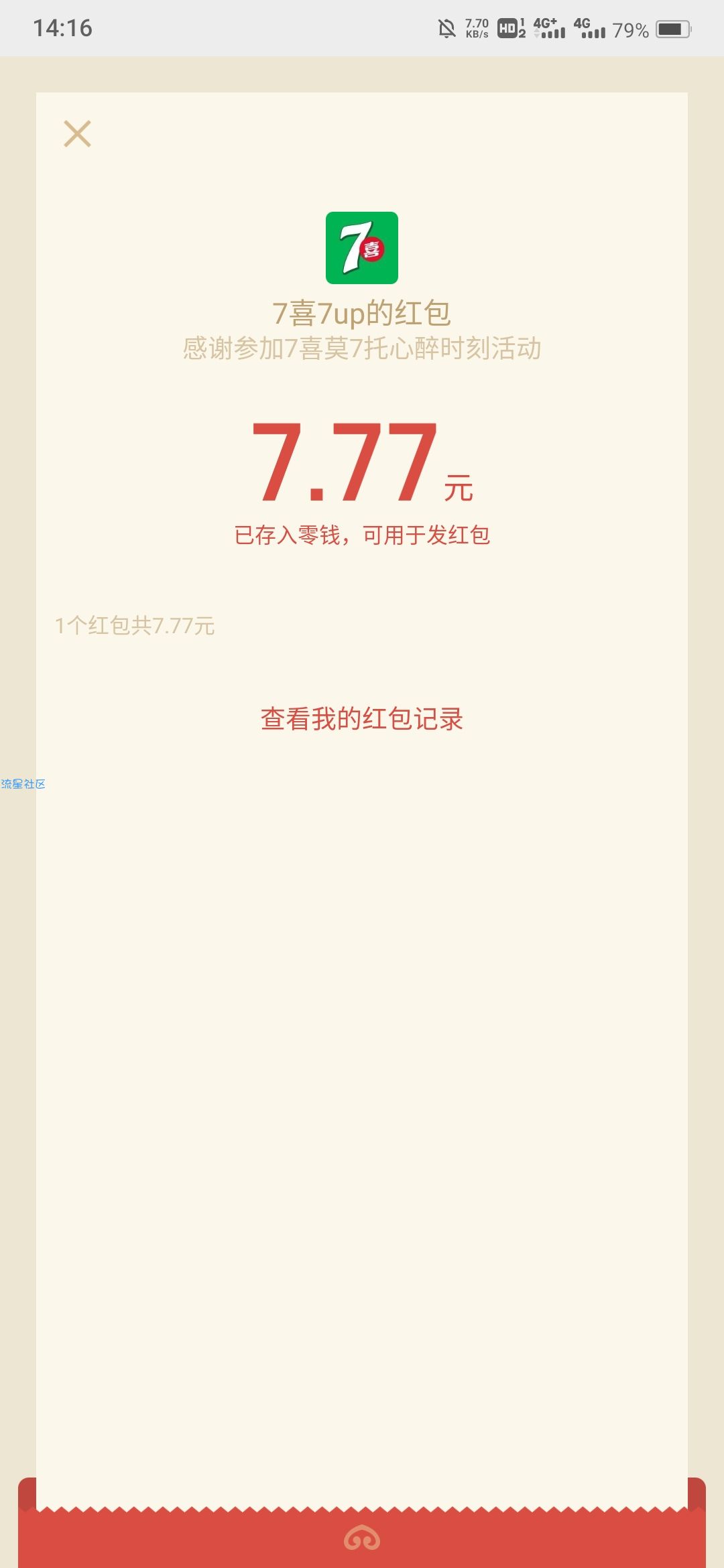The image size is (724, 1568).
Task: Close the red packet details page
Action: click(77, 133)
